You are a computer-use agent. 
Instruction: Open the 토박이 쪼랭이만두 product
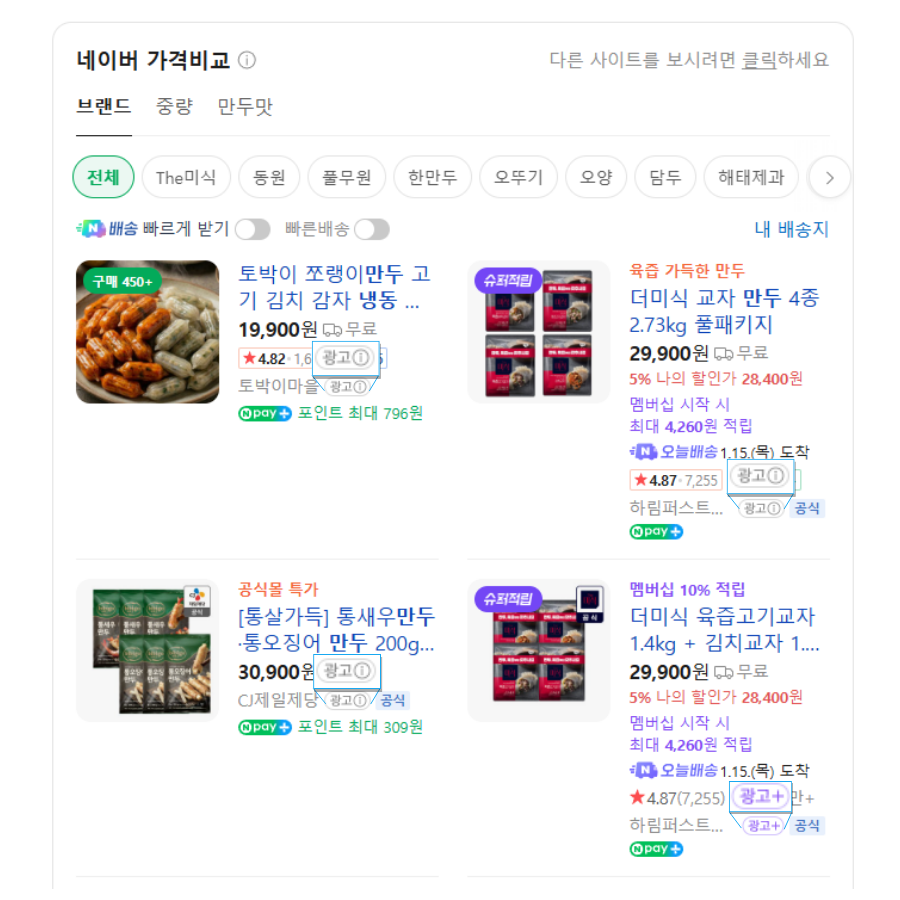[x=334, y=286]
